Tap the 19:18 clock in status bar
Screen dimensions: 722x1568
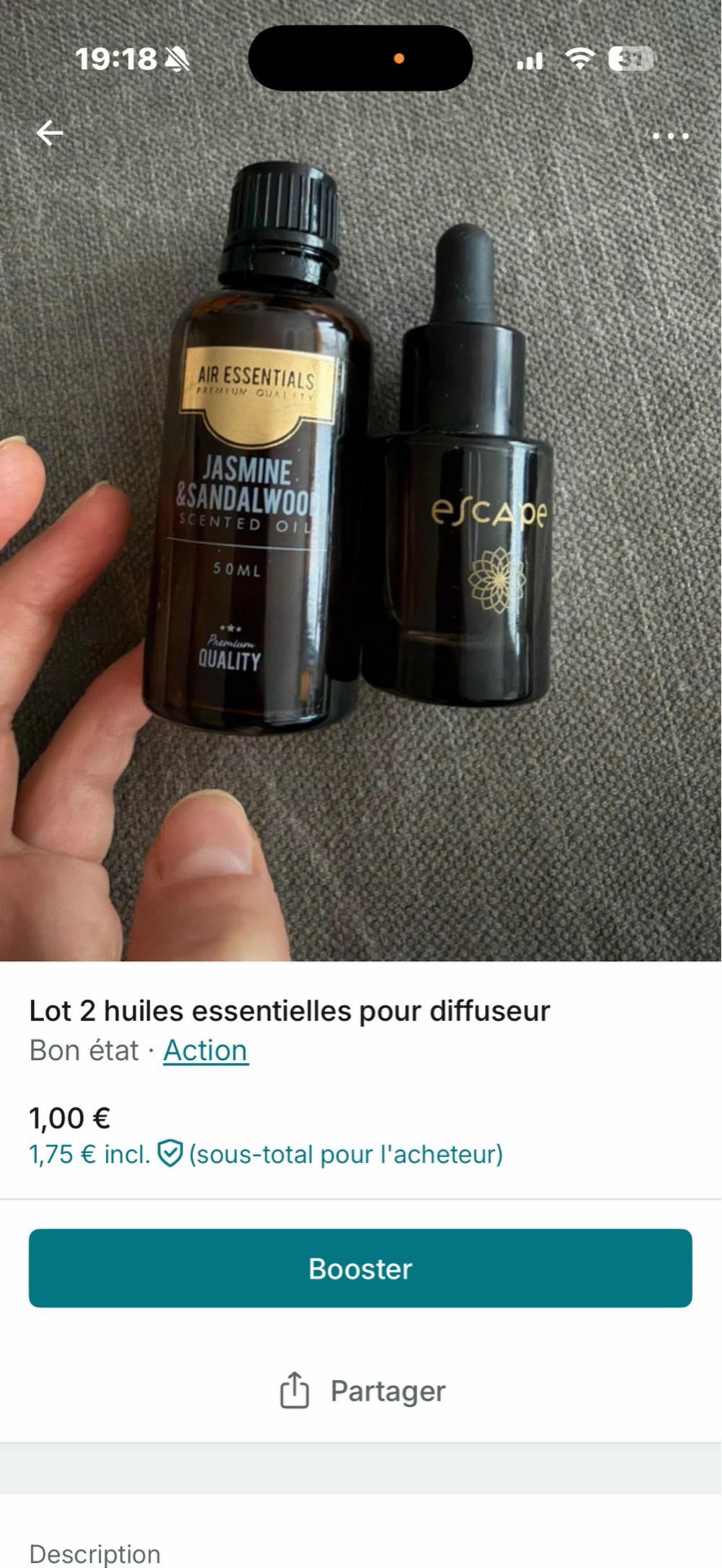(x=116, y=59)
